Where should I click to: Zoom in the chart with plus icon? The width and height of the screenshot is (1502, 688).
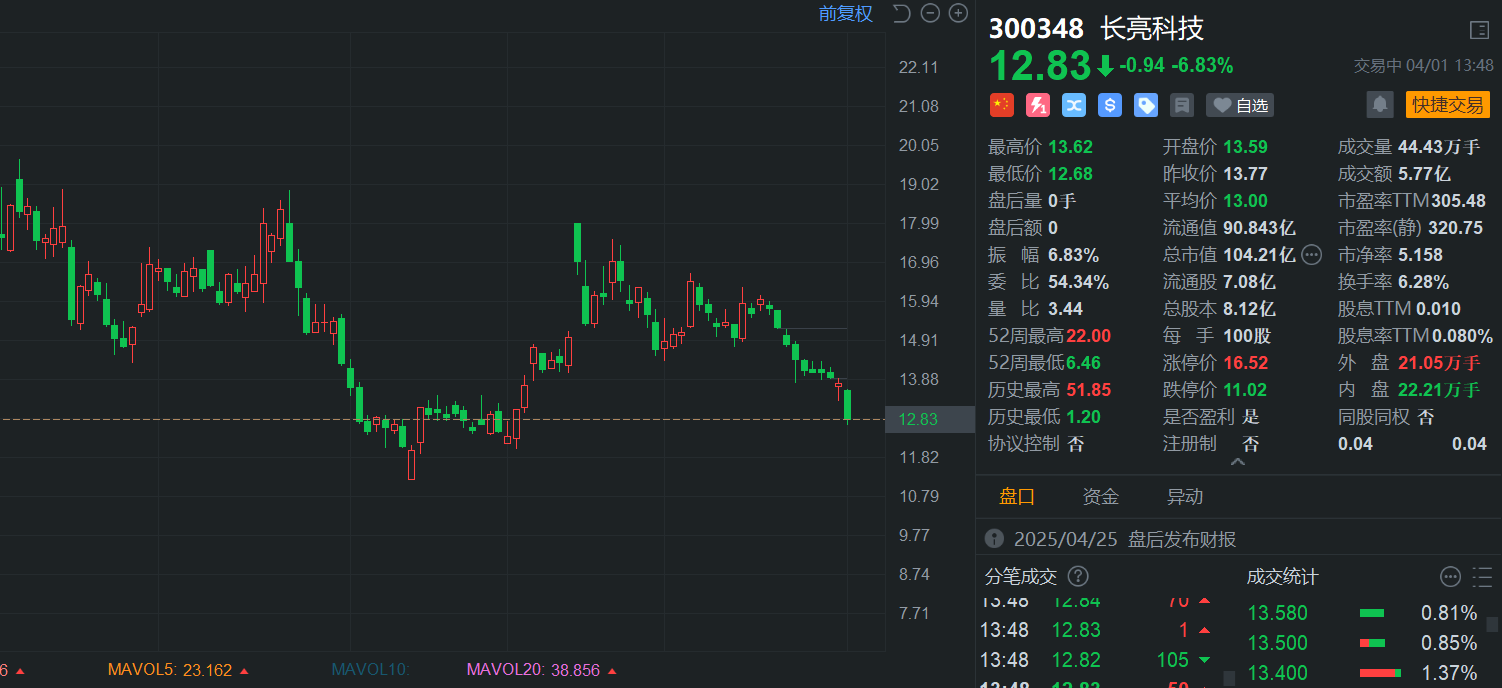958,13
